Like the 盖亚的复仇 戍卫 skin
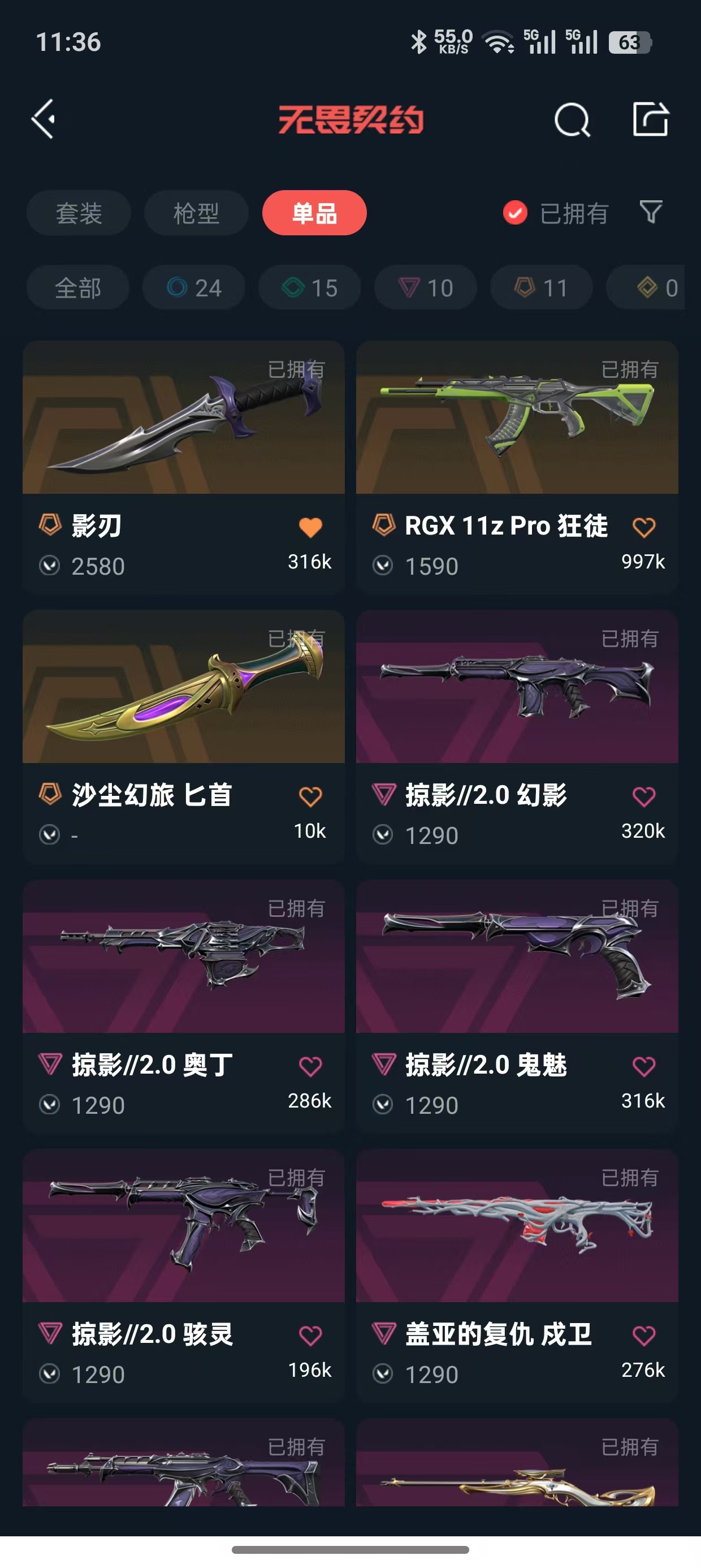Image resolution: width=701 pixels, height=1568 pixels. click(x=644, y=1336)
